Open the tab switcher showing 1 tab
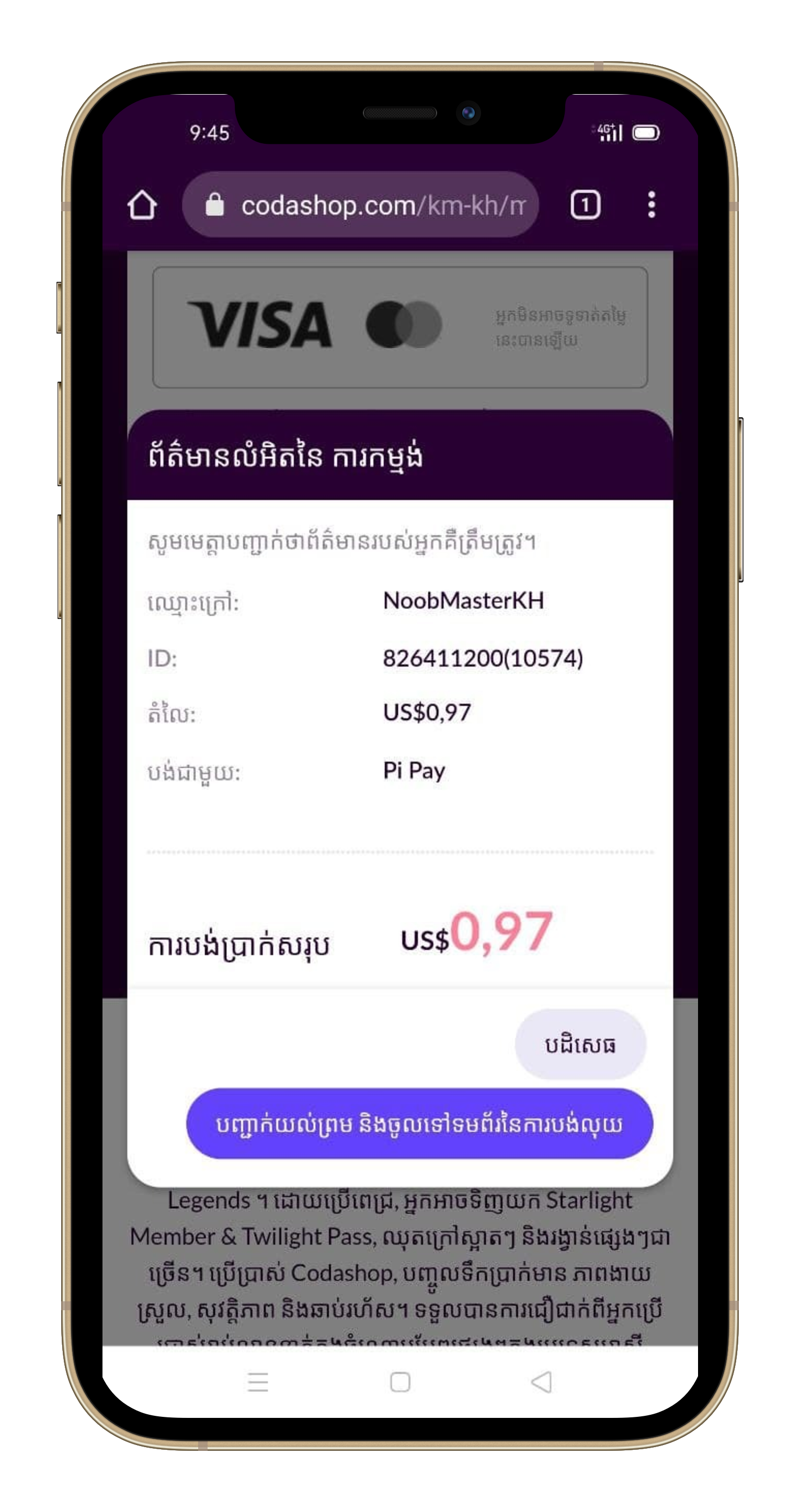This screenshot has height=1512, width=800. click(x=585, y=205)
